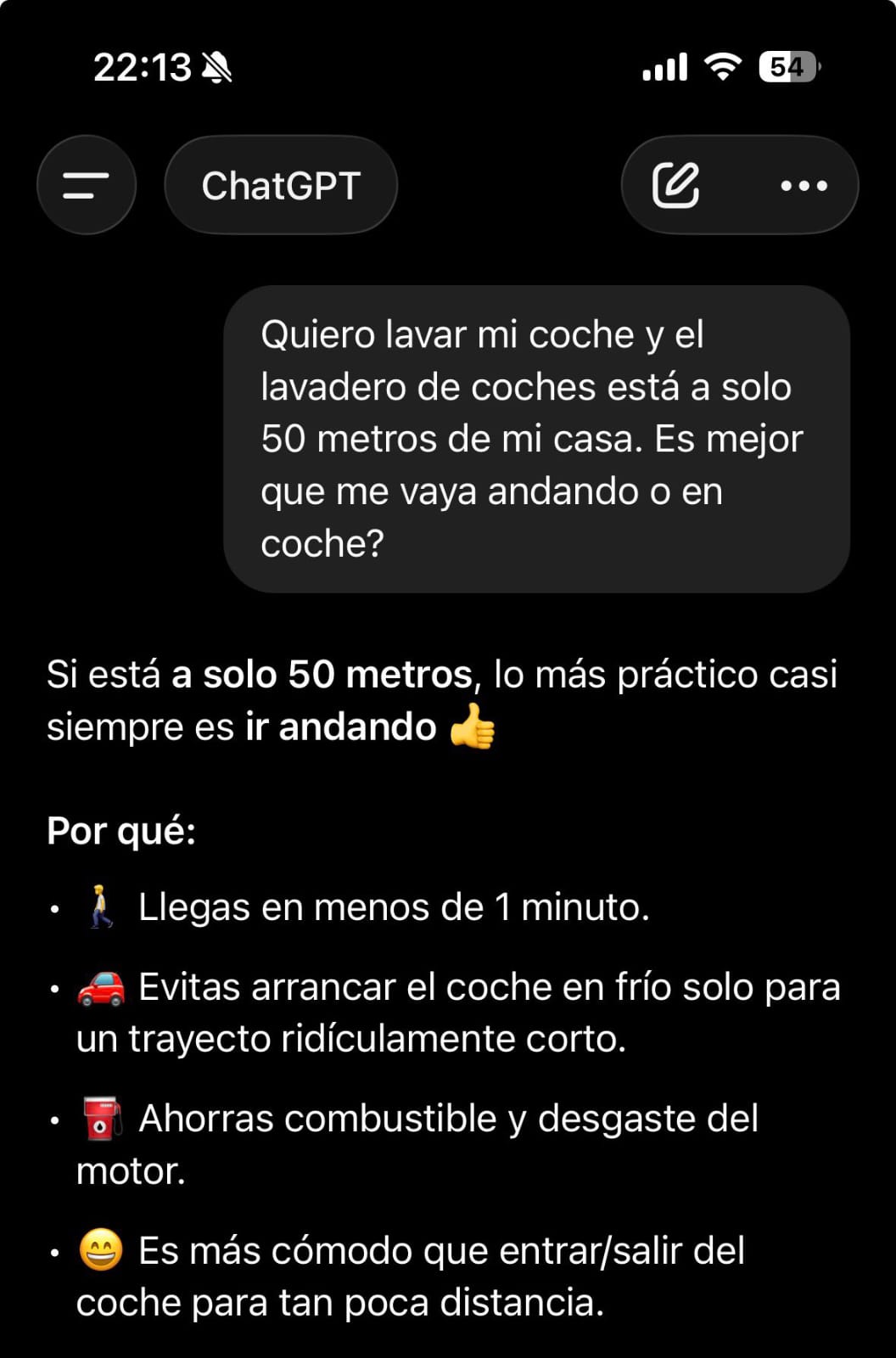Open the sidebar menu
The width and height of the screenshot is (896, 1358).
(x=87, y=185)
